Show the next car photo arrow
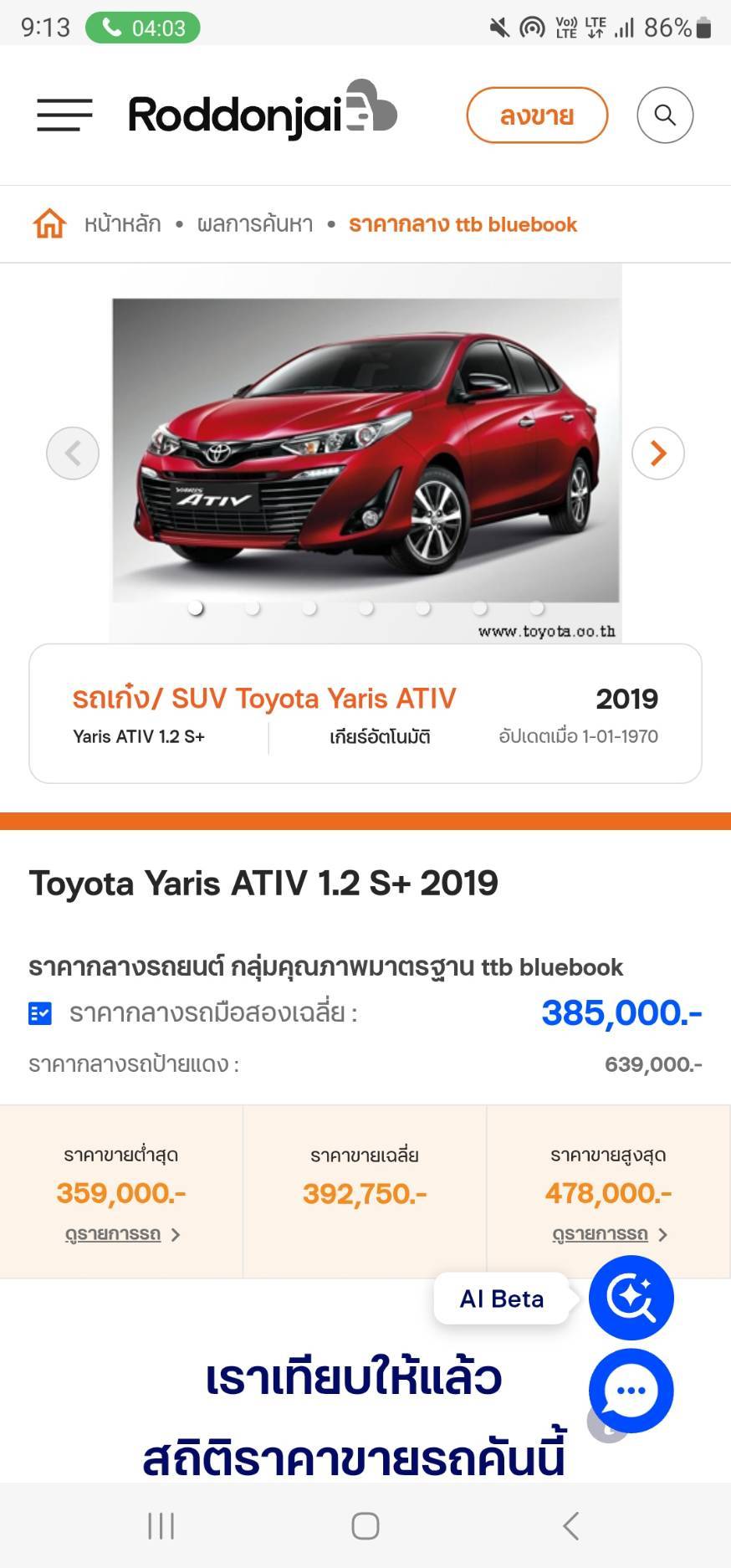 tap(657, 453)
